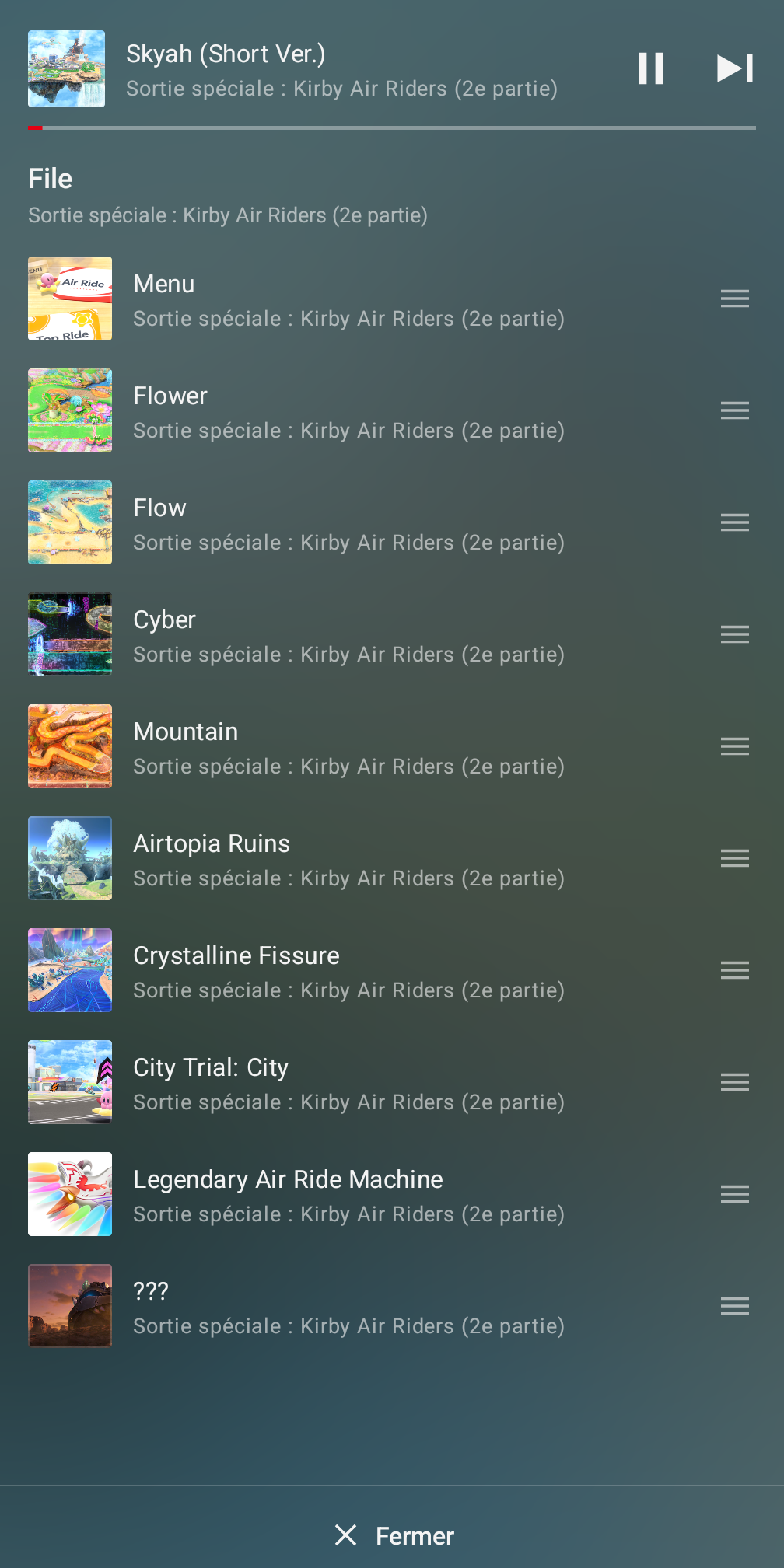This screenshot has width=784, height=1568.
Task: Tap the reorder handle beside Menu
Action: [734, 299]
